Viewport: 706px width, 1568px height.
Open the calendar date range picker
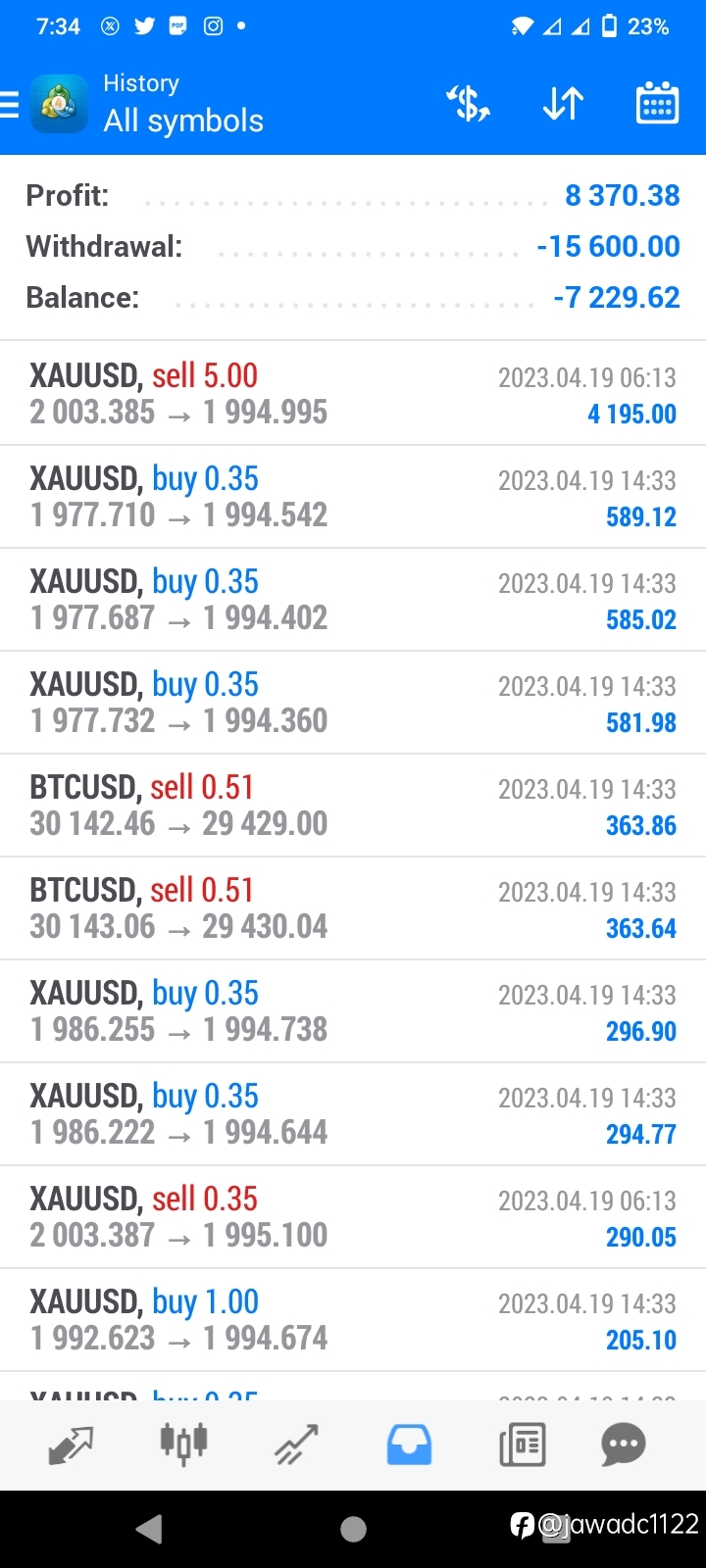(657, 104)
